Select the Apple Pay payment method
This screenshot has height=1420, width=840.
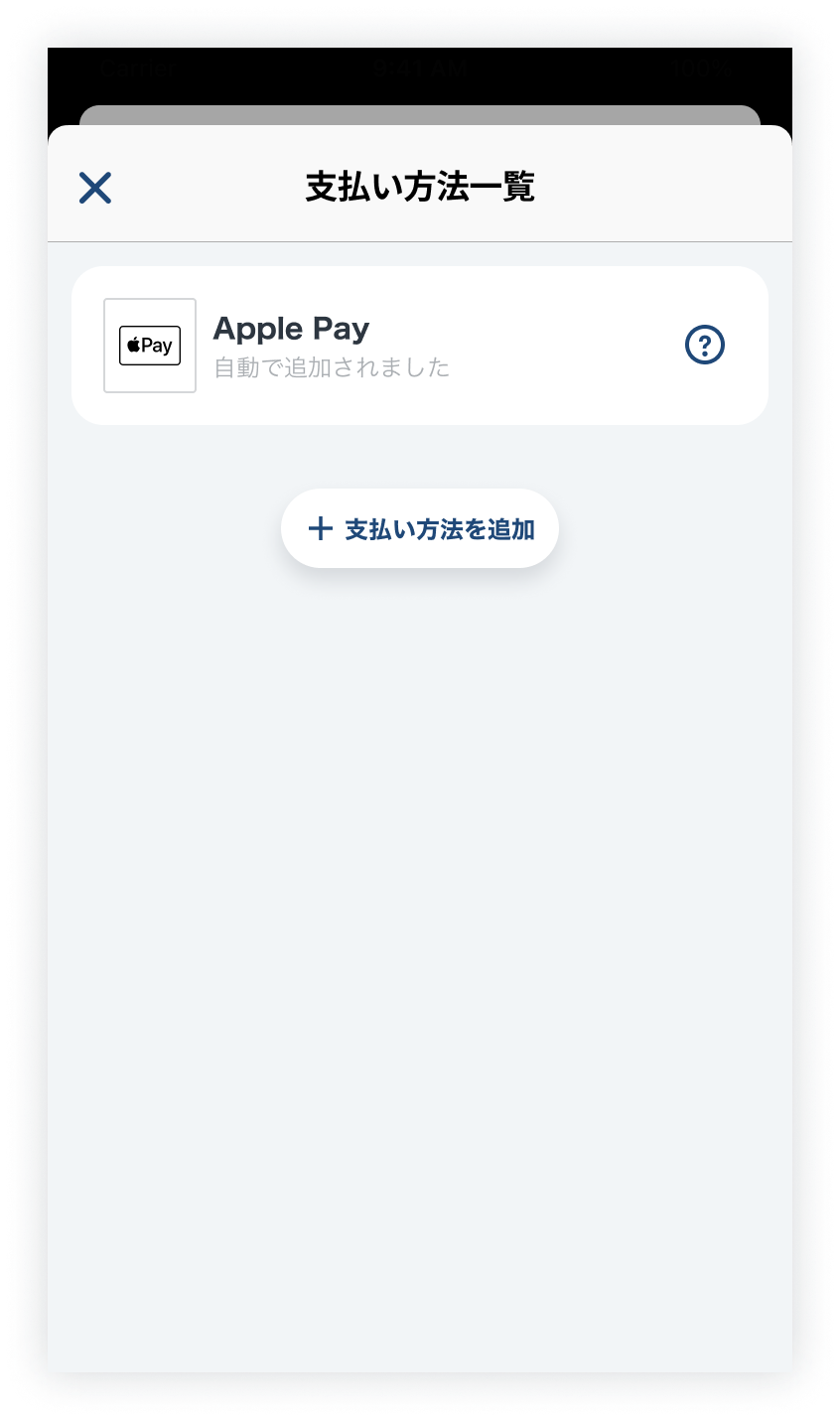click(x=397, y=346)
